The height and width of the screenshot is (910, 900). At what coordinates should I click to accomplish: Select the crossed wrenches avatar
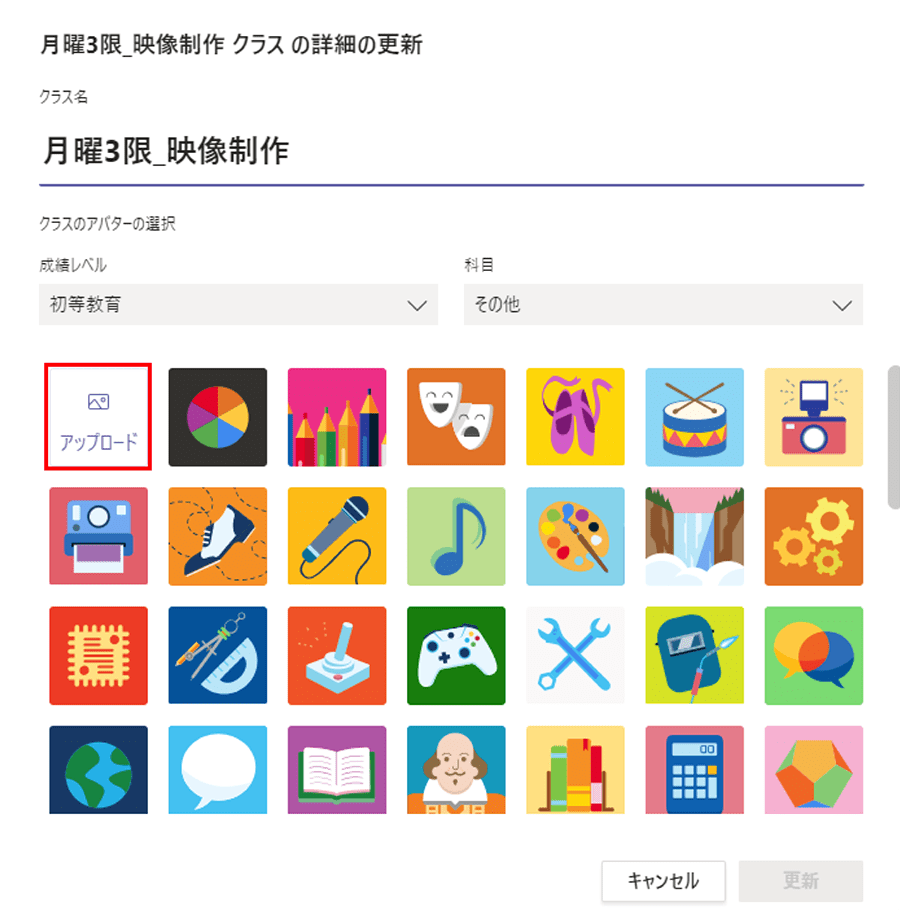pyautogui.click(x=575, y=655)
